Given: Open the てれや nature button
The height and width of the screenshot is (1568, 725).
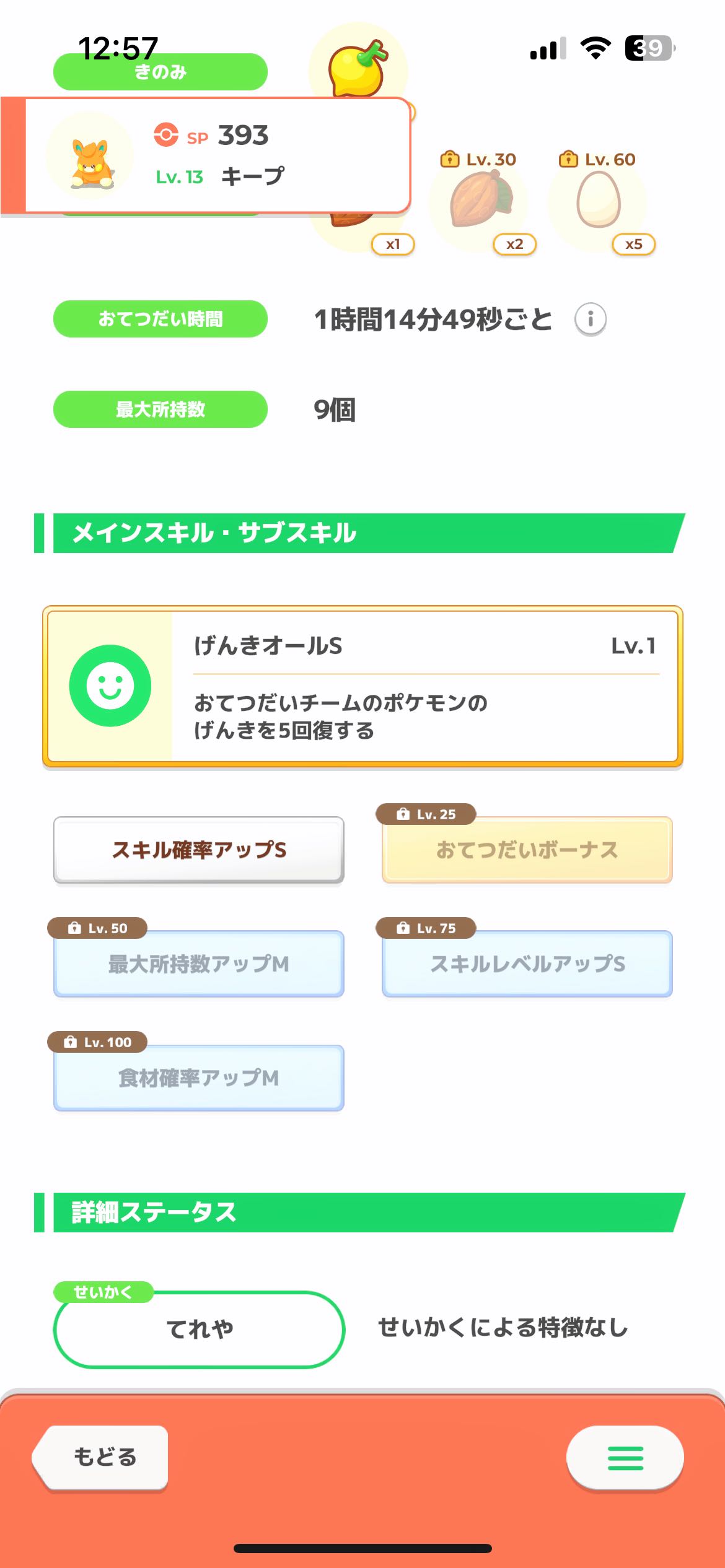Looking at the screenshot, I should pos(199,1329).
